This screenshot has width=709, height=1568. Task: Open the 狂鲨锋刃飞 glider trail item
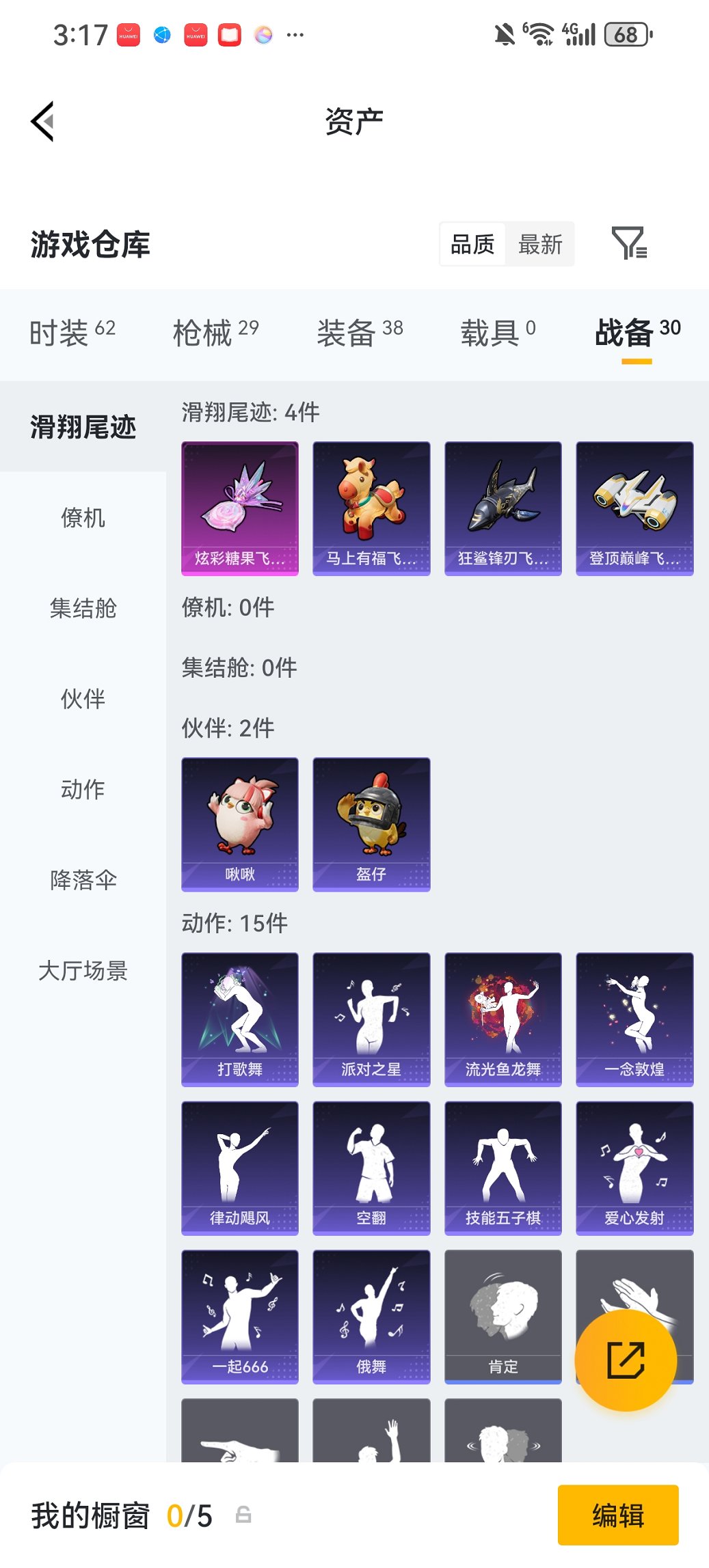[x=503, y=508]
